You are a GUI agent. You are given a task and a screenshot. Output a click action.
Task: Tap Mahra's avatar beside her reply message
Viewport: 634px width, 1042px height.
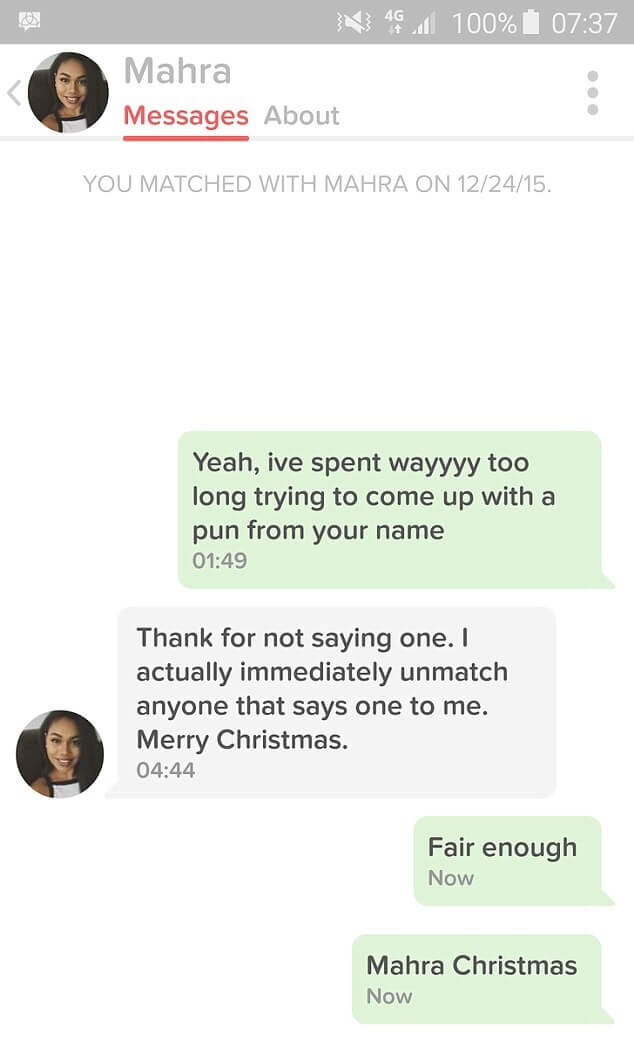pos(60,754)
